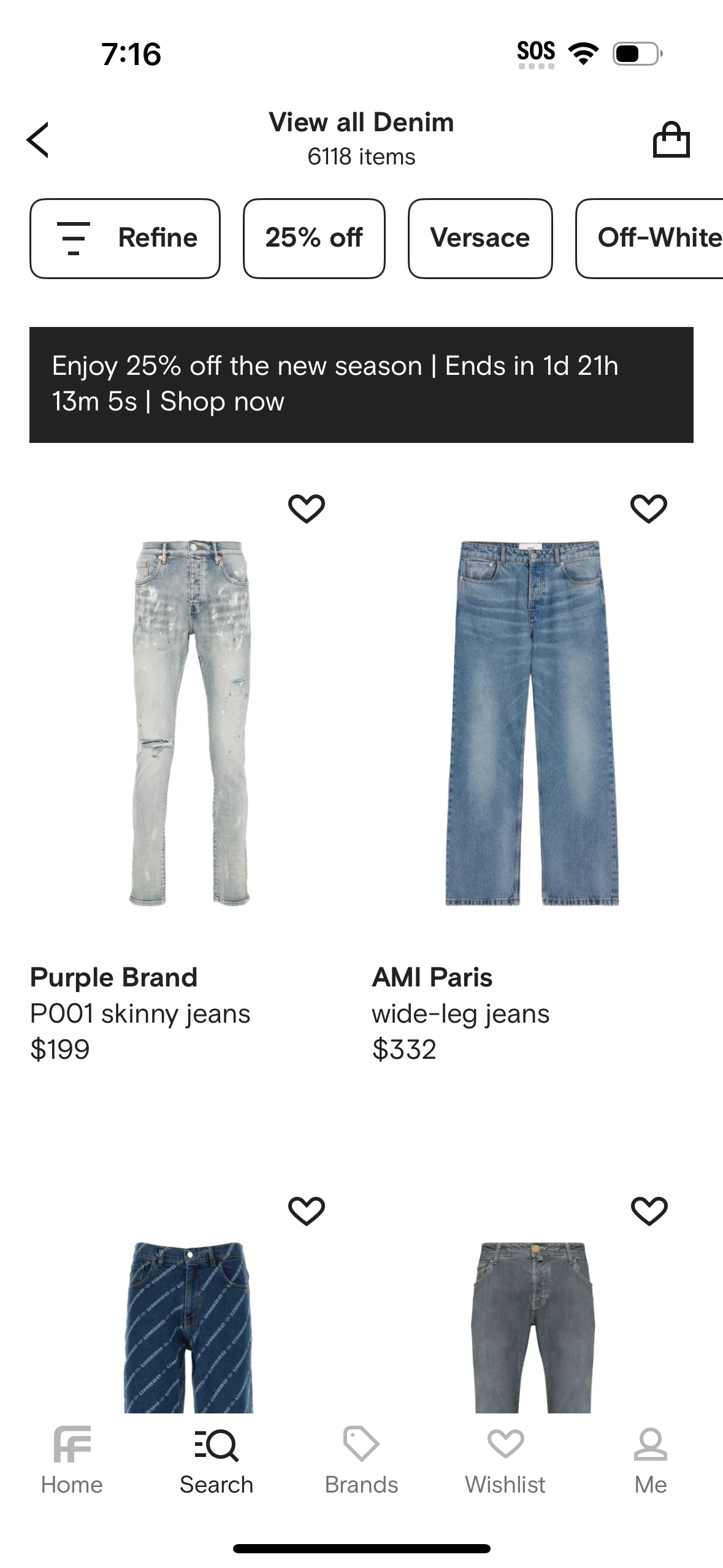Navigate back with the back arrow
This screenshot has height=1568, width=723.
point(38,139)
